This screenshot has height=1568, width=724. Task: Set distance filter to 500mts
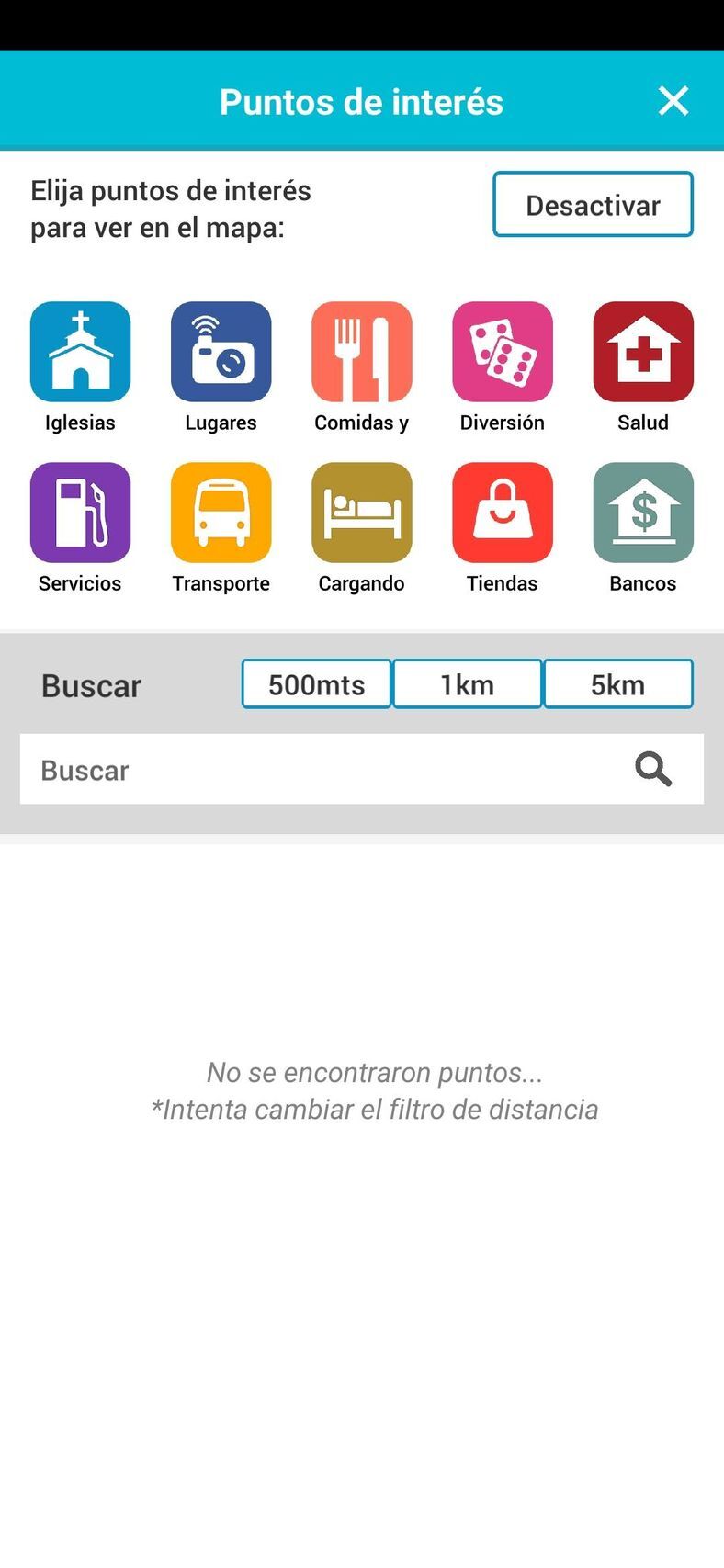pos(317,684)
